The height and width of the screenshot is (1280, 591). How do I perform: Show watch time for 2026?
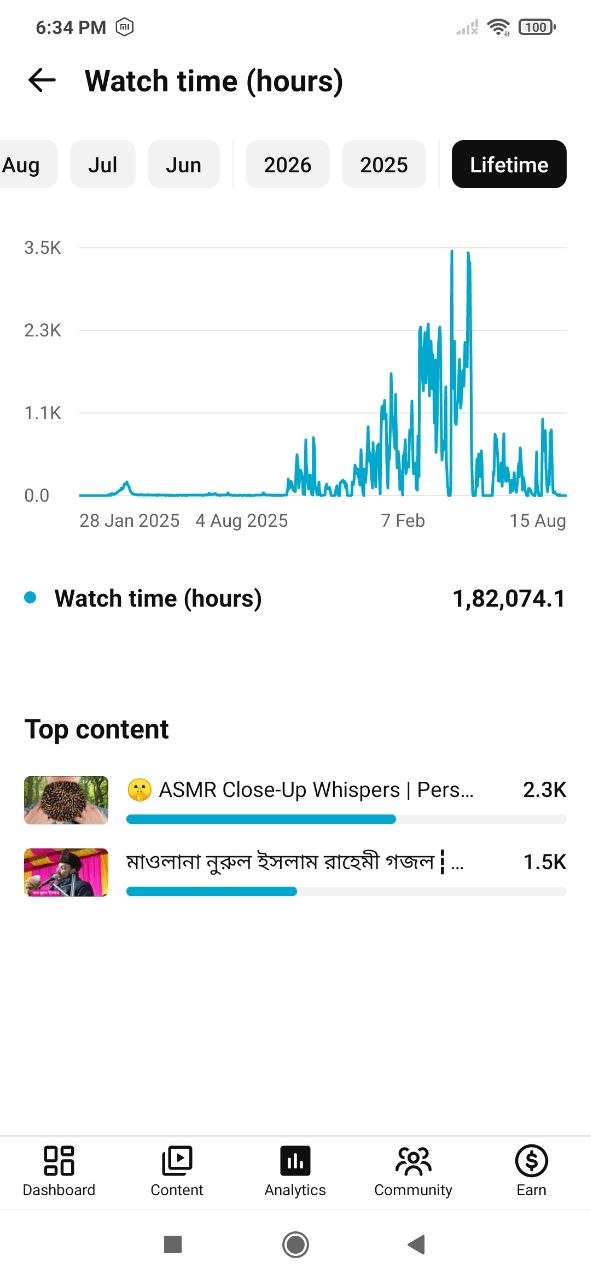tap(288, 165)
